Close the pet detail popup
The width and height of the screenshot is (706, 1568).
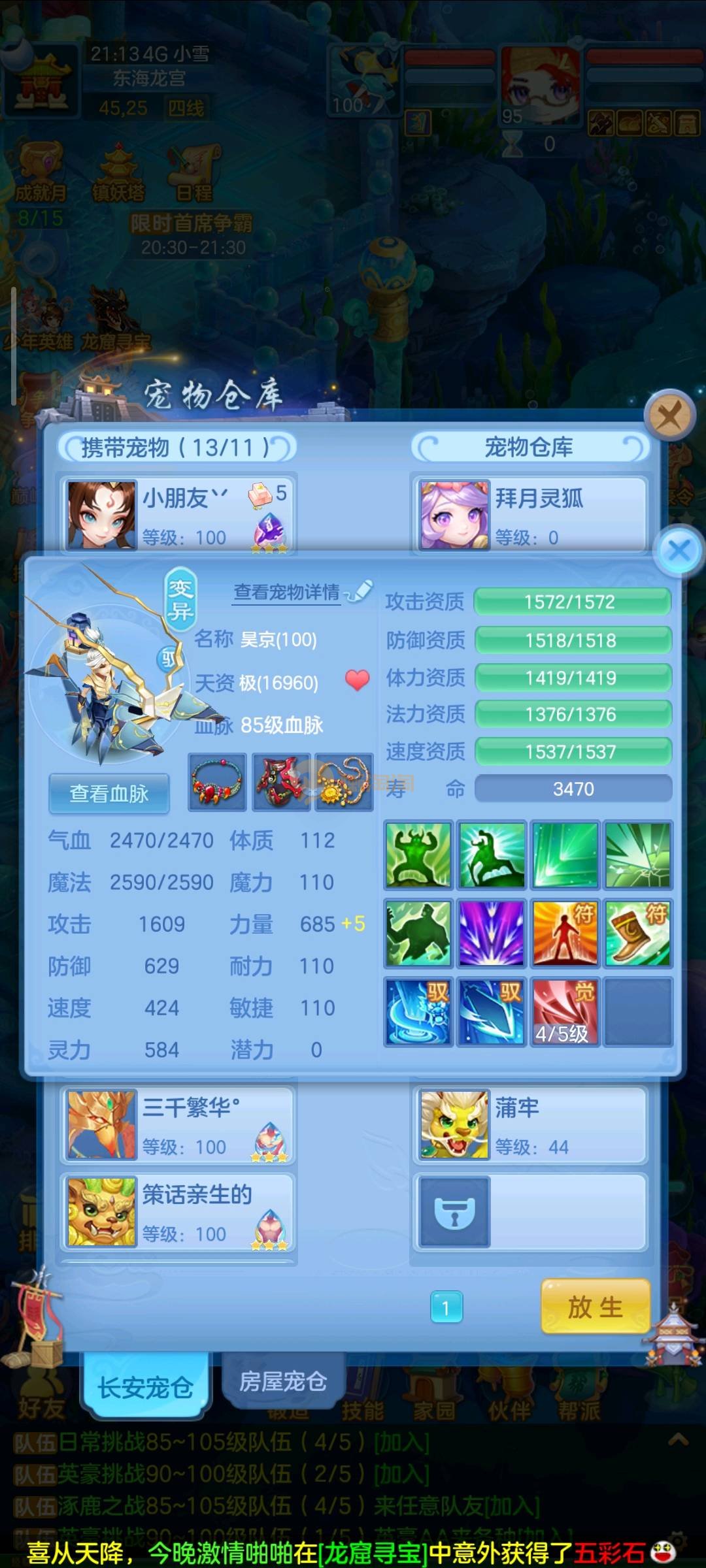click(679, 550)
